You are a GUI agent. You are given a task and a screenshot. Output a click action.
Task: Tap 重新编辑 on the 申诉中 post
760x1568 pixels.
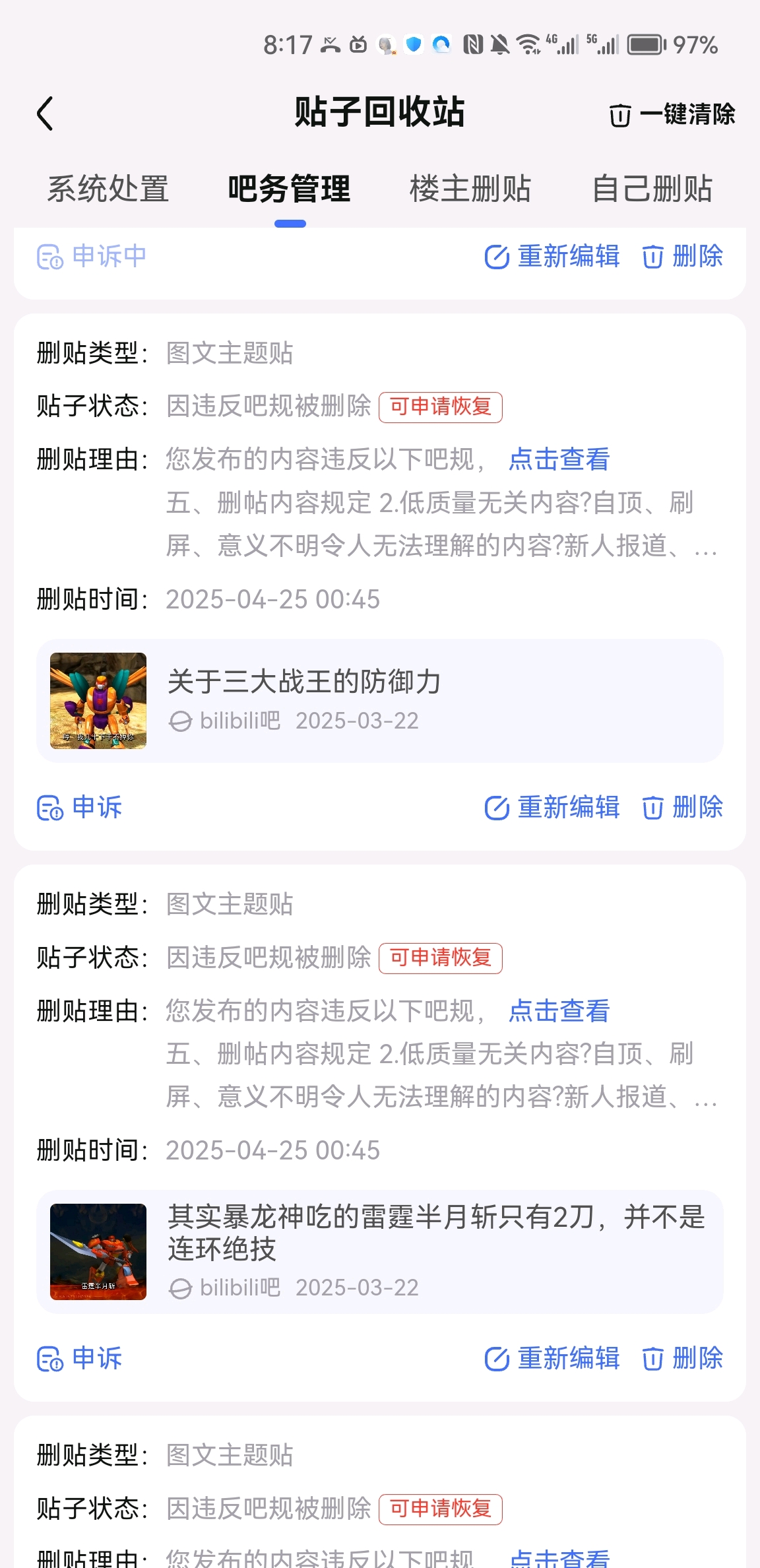coord(552,256)
